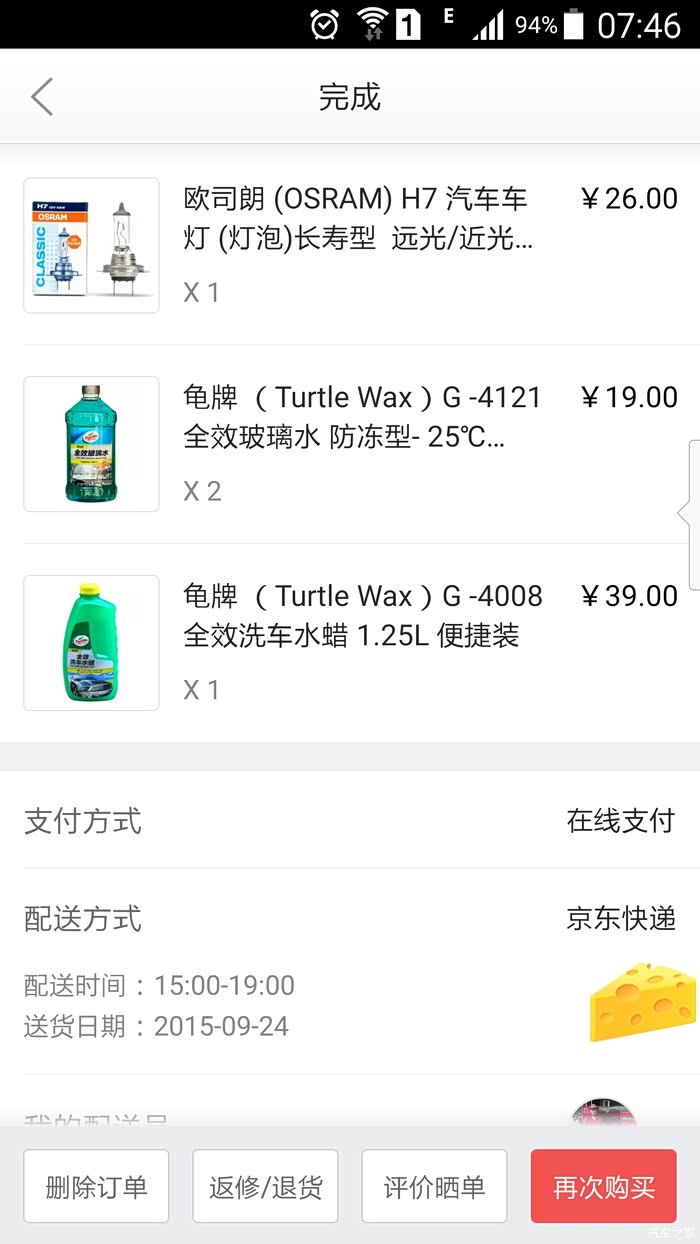Request 返修/退货 repair or return

[x=265, y=1187]
